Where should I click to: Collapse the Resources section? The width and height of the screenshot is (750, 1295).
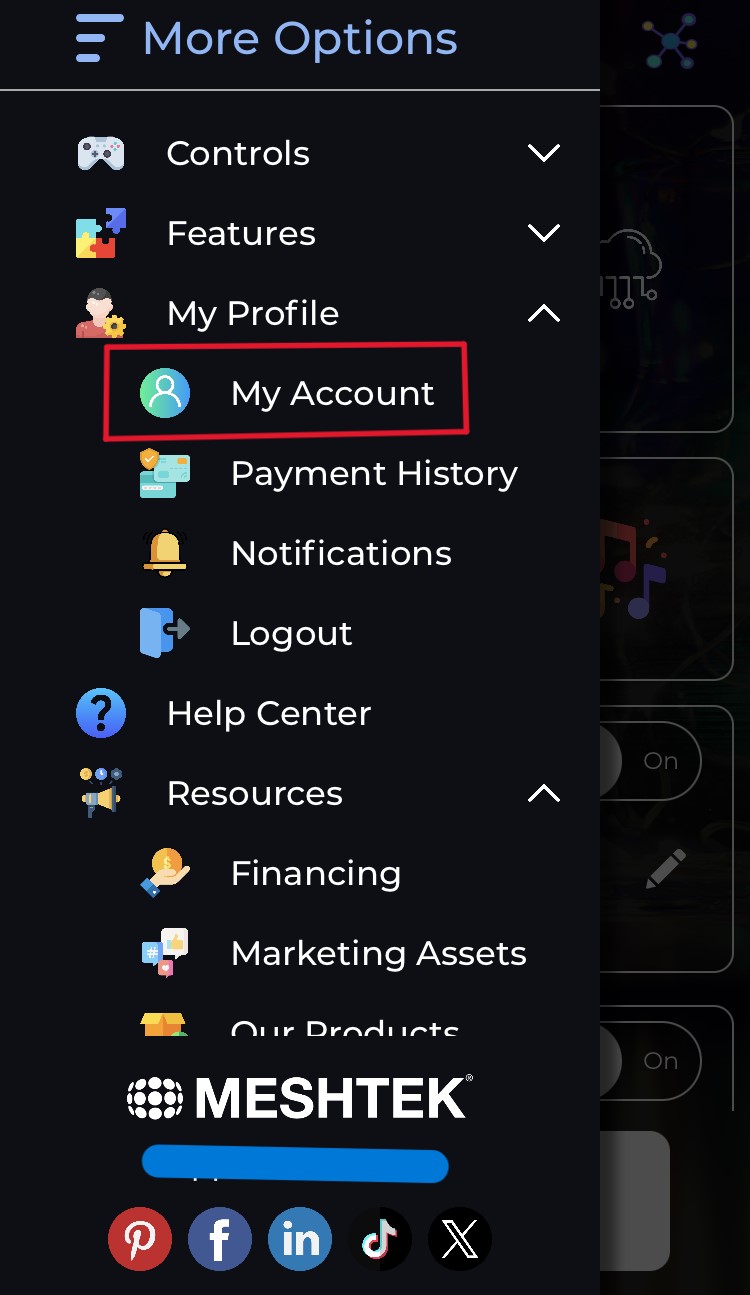543,793
